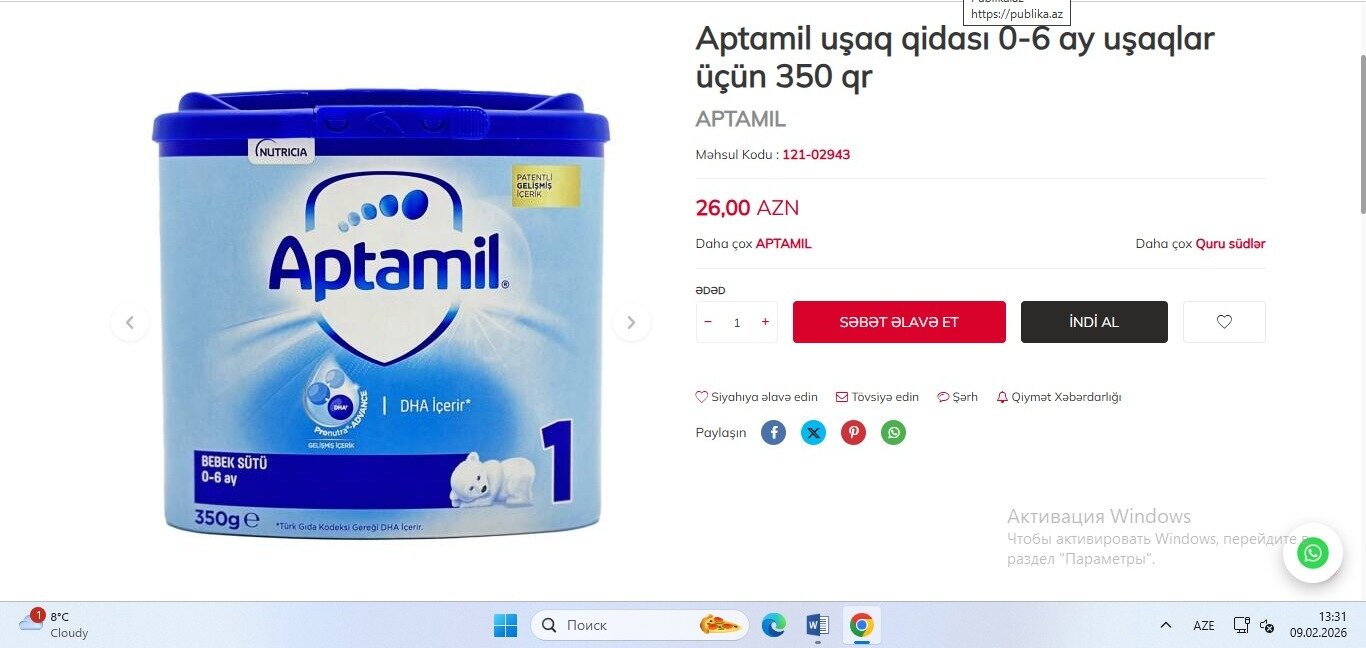Add product to cart with SƏBƏT ƏLAVƏ ET
The height and width of the screenshot is (648, 1366).
[898, 322]
